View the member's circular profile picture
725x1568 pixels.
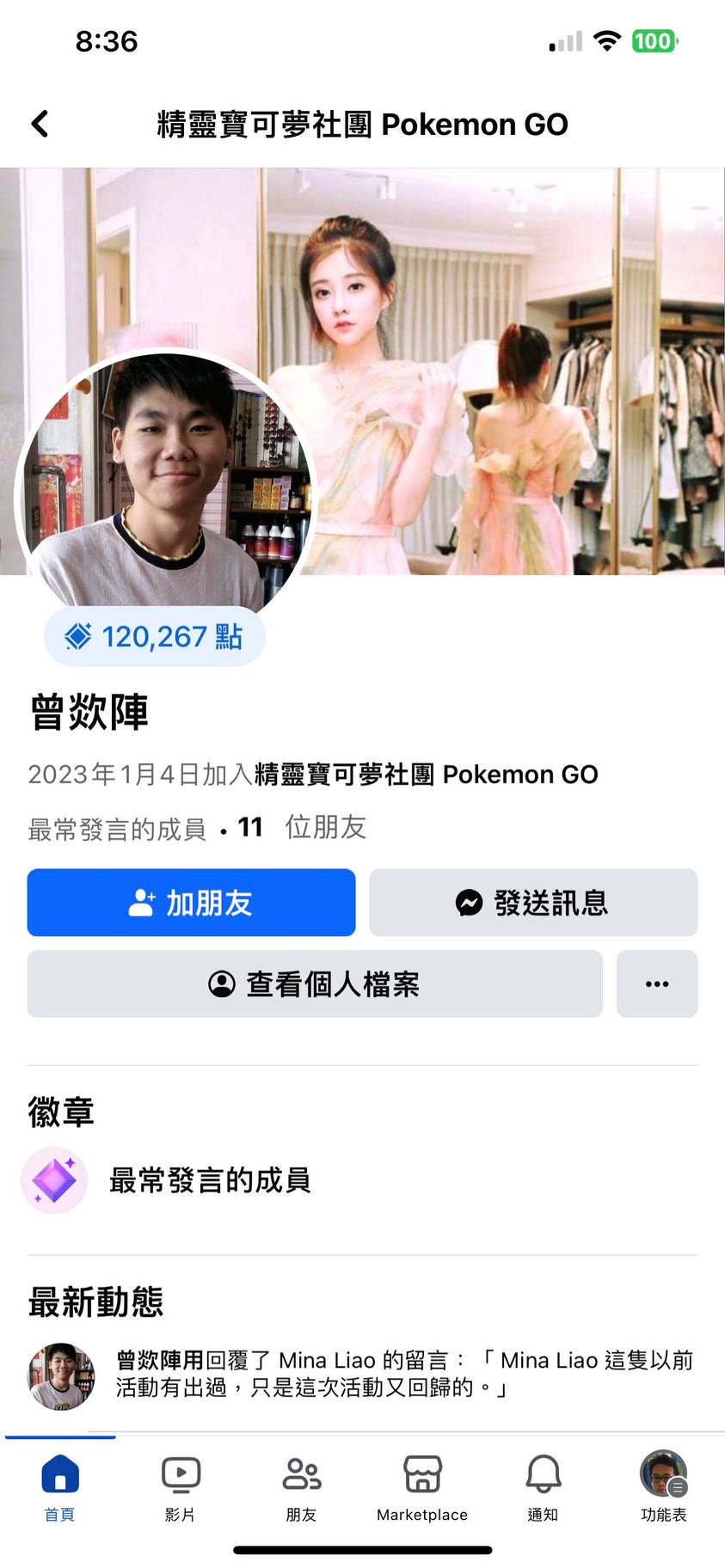[x=168, y=481]
